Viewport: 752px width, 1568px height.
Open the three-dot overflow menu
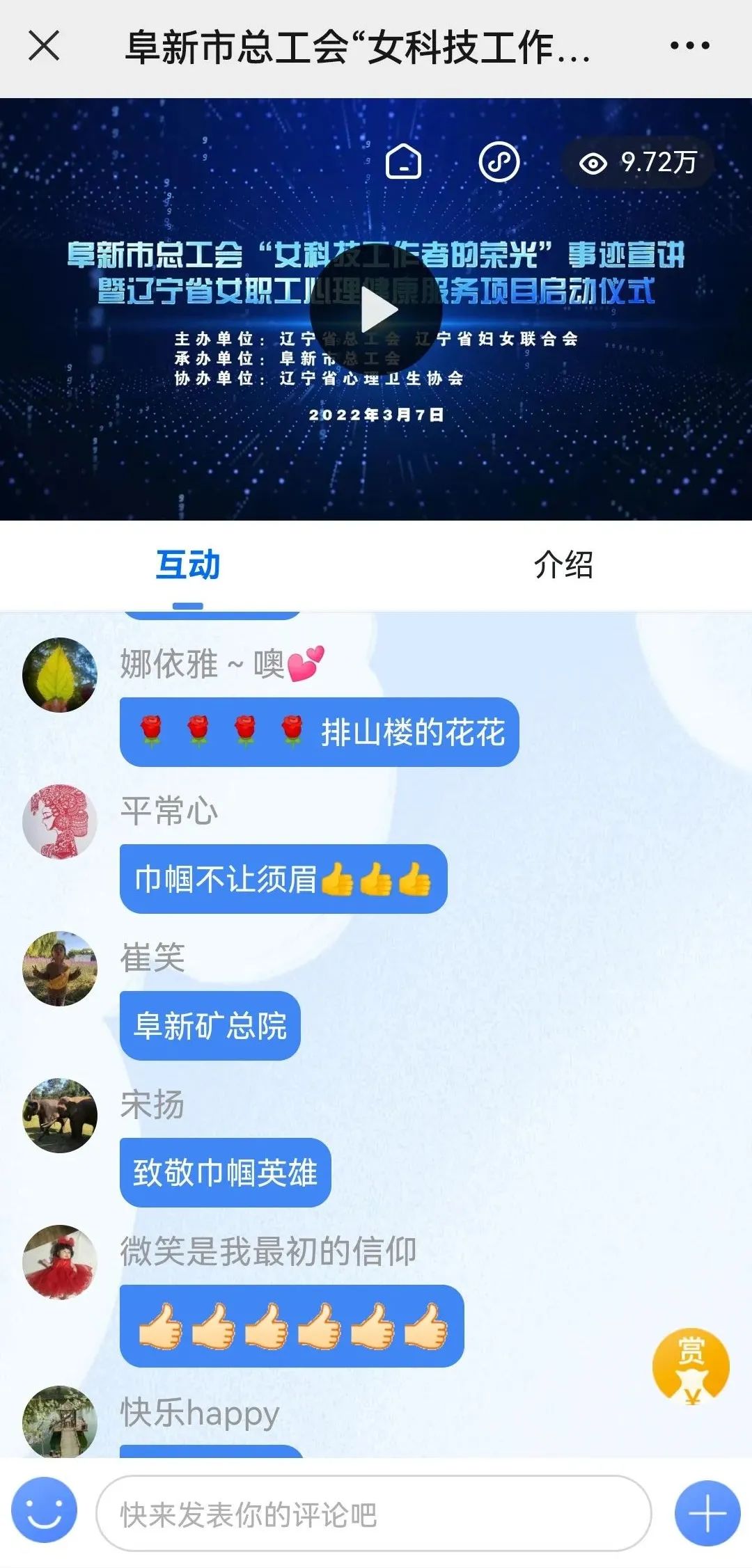pos(689,46)
